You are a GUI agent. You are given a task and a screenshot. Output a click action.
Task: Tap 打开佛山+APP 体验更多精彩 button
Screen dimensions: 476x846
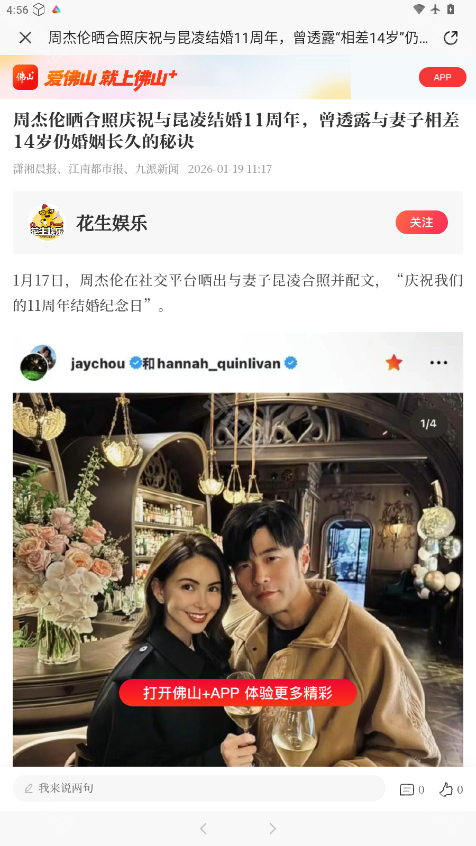[x=238, y=693]
